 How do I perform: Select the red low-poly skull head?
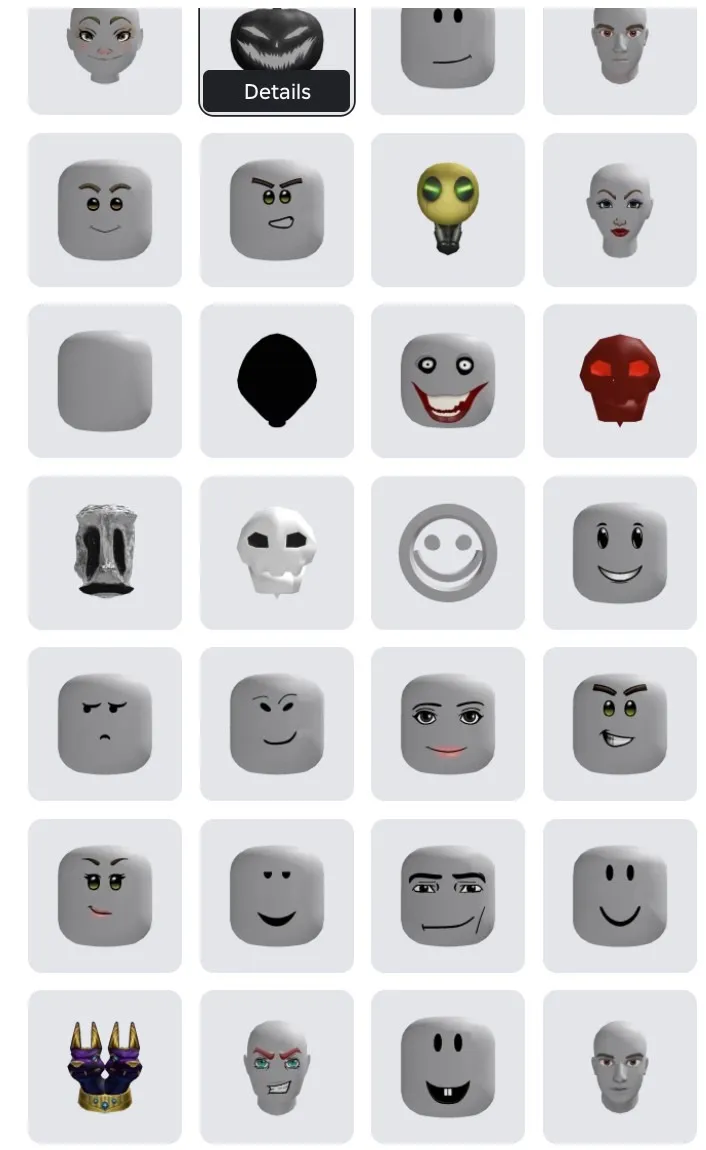(620, 381)
